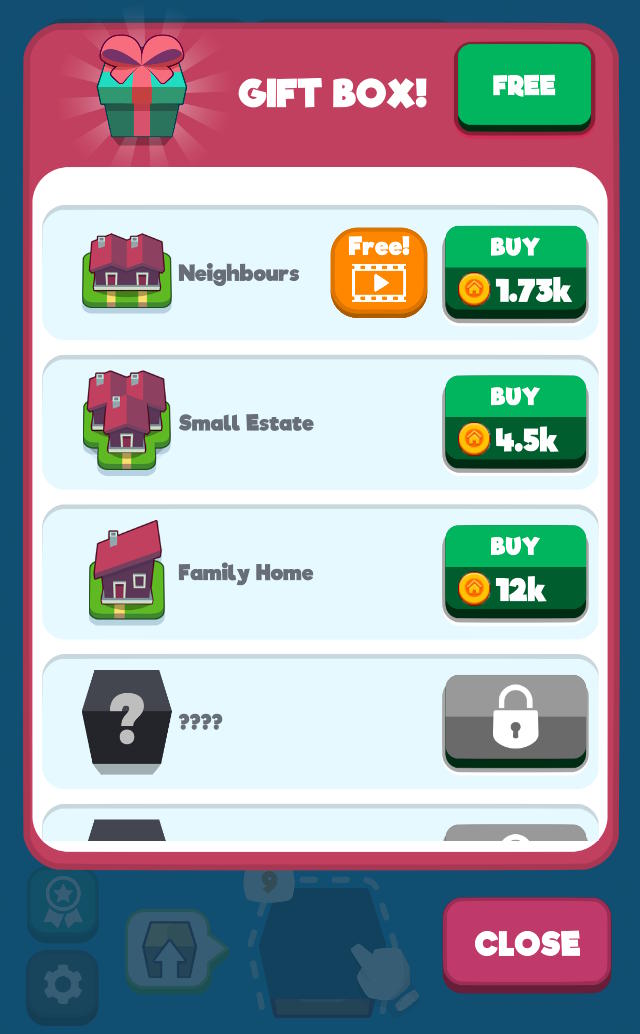Buy Neighbours for 1.73k coins
640x1034 pixels.
click(515, 272)
